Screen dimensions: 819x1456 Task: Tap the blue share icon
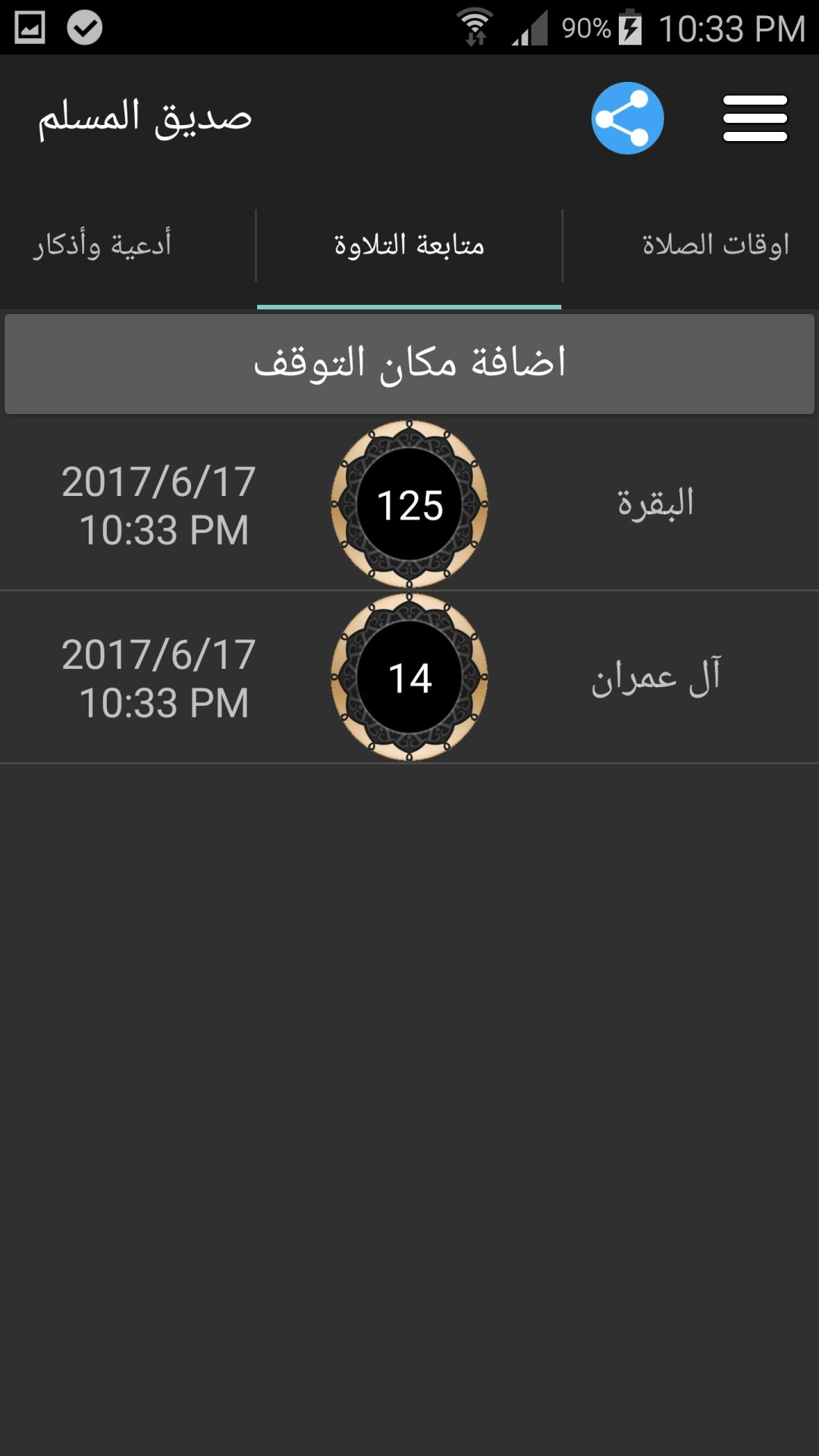pyautogui.click(x=627, y=118)
